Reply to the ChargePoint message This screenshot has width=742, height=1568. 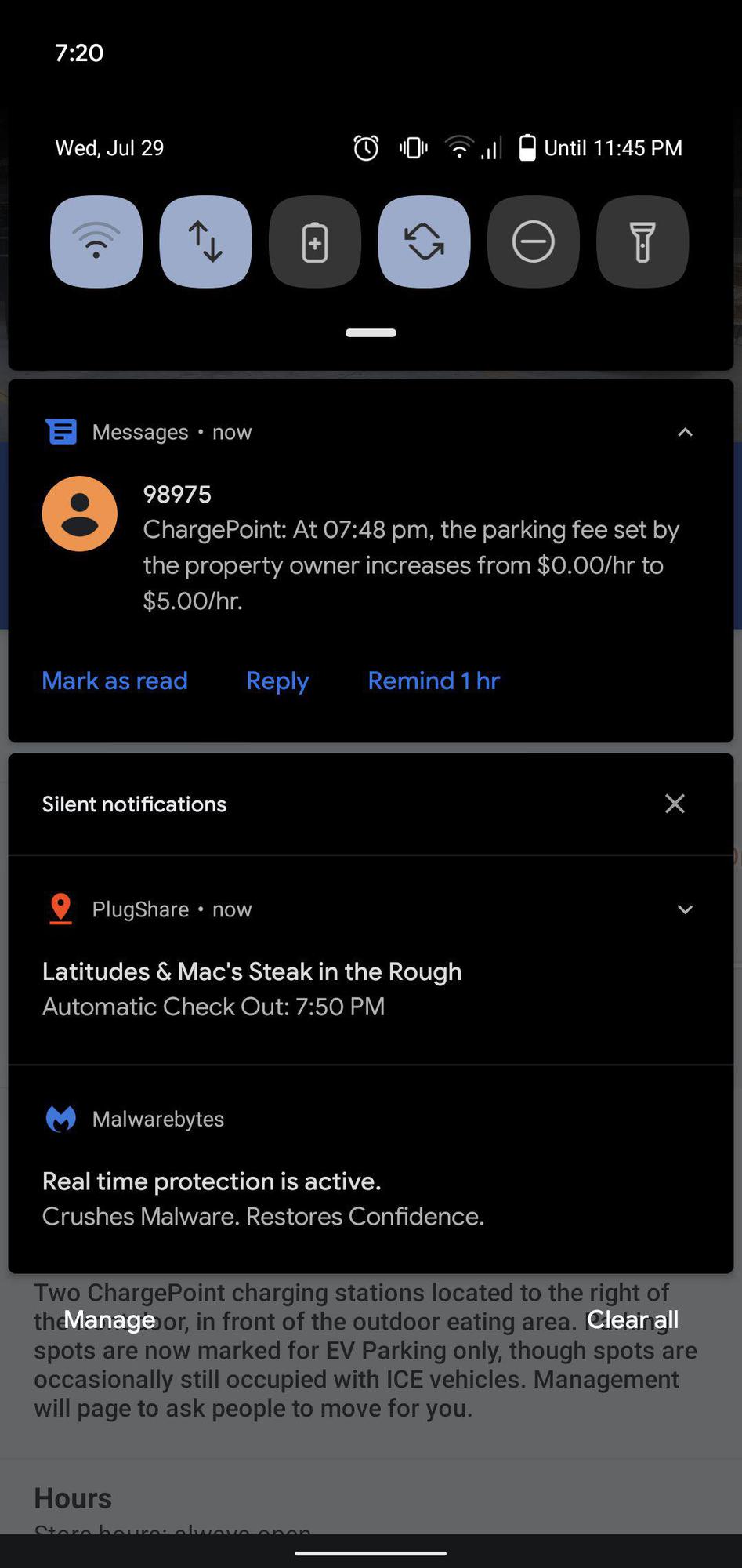pos(277,681)
